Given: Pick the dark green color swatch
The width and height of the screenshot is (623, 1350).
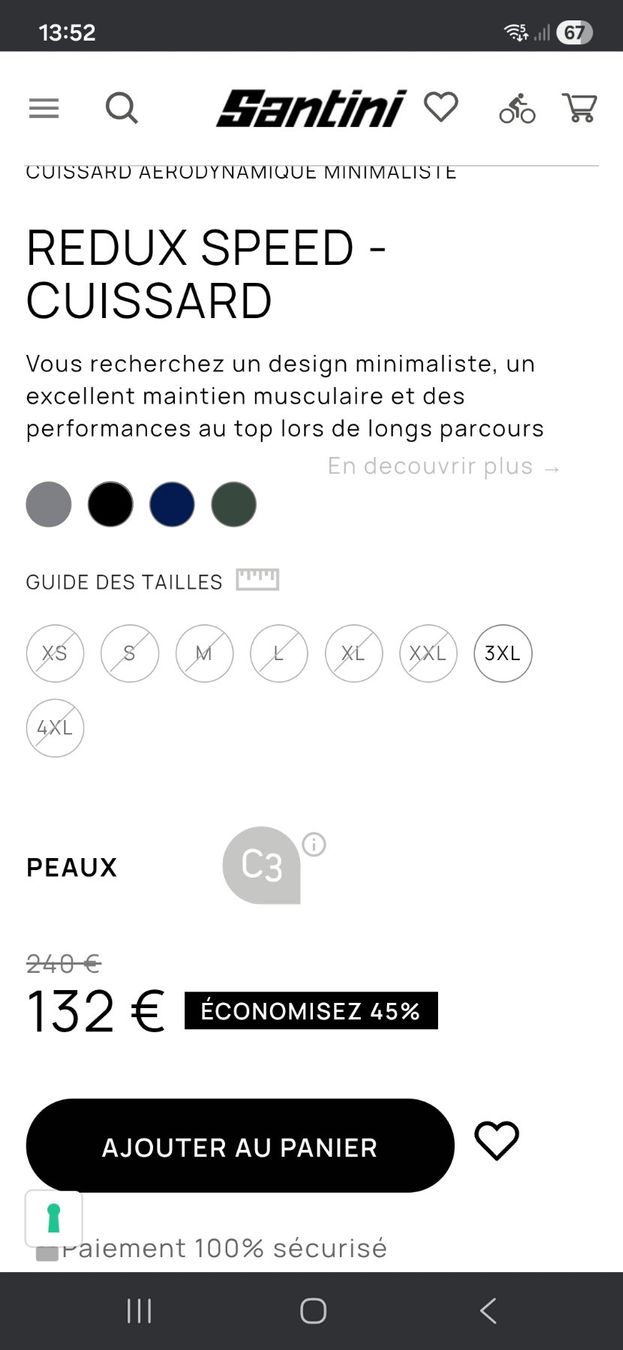Looking at the screenshot, I should 234,504.
